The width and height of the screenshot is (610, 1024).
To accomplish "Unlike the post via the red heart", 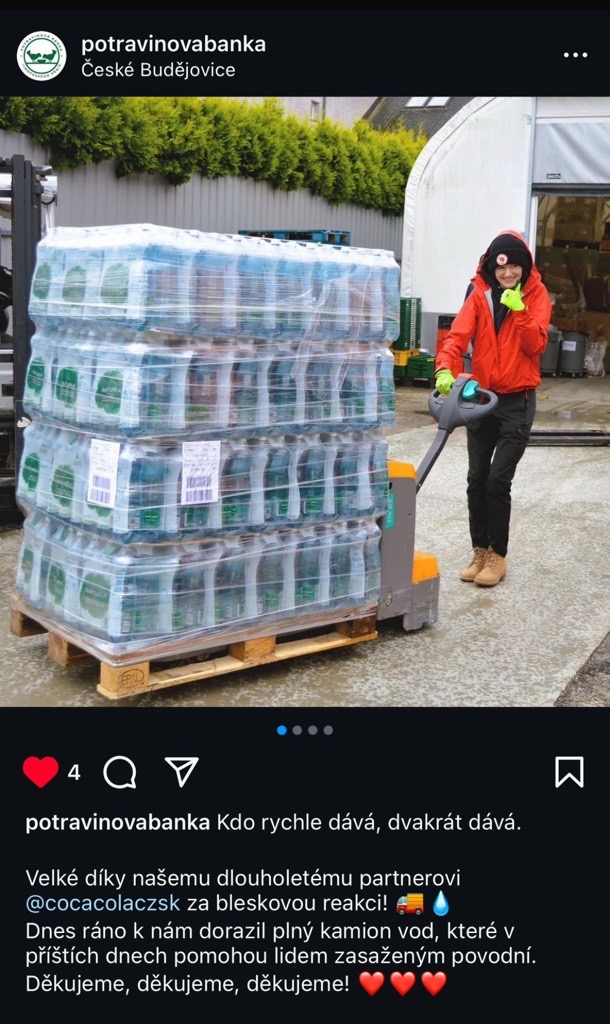I will (x=40, y=772).
